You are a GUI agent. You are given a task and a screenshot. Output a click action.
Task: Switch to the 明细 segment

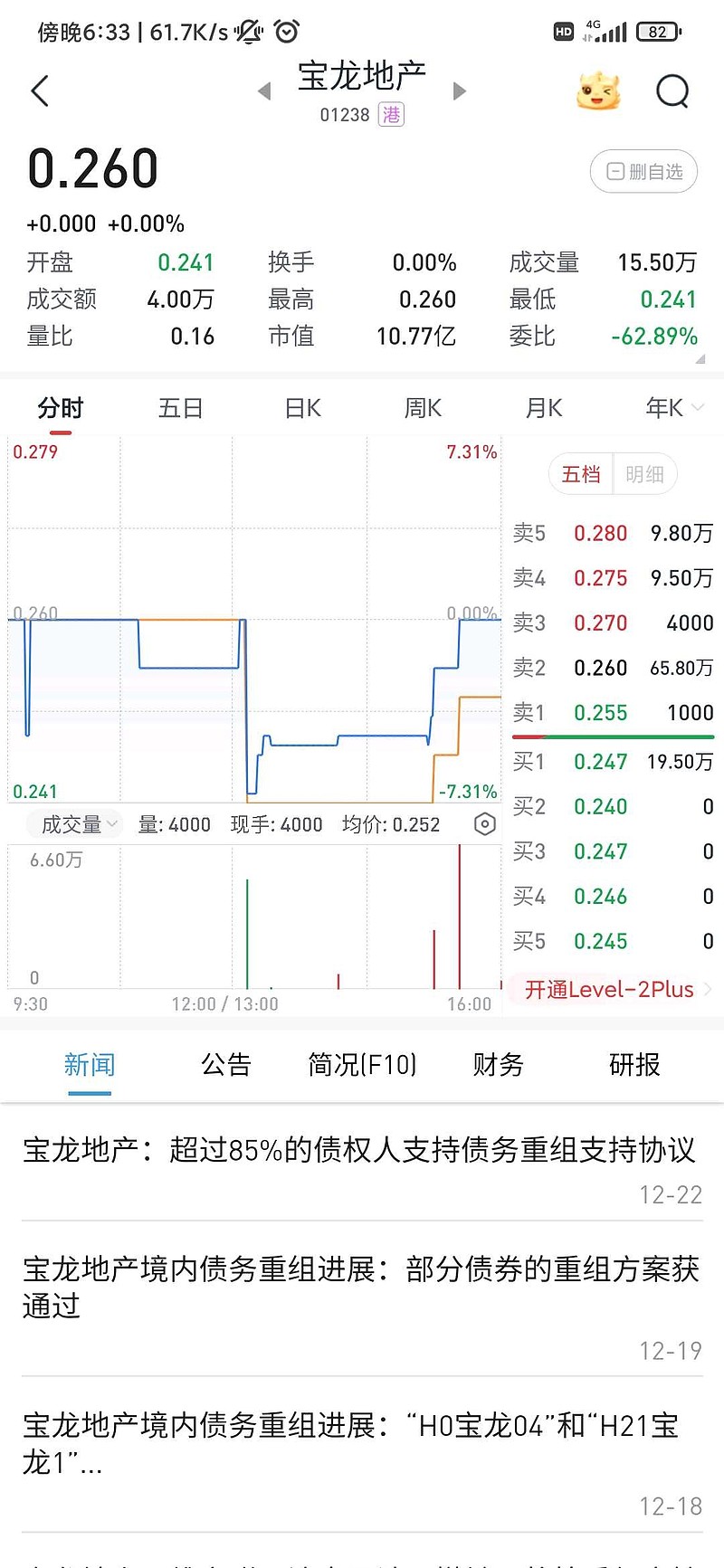[x=644, y=474]
